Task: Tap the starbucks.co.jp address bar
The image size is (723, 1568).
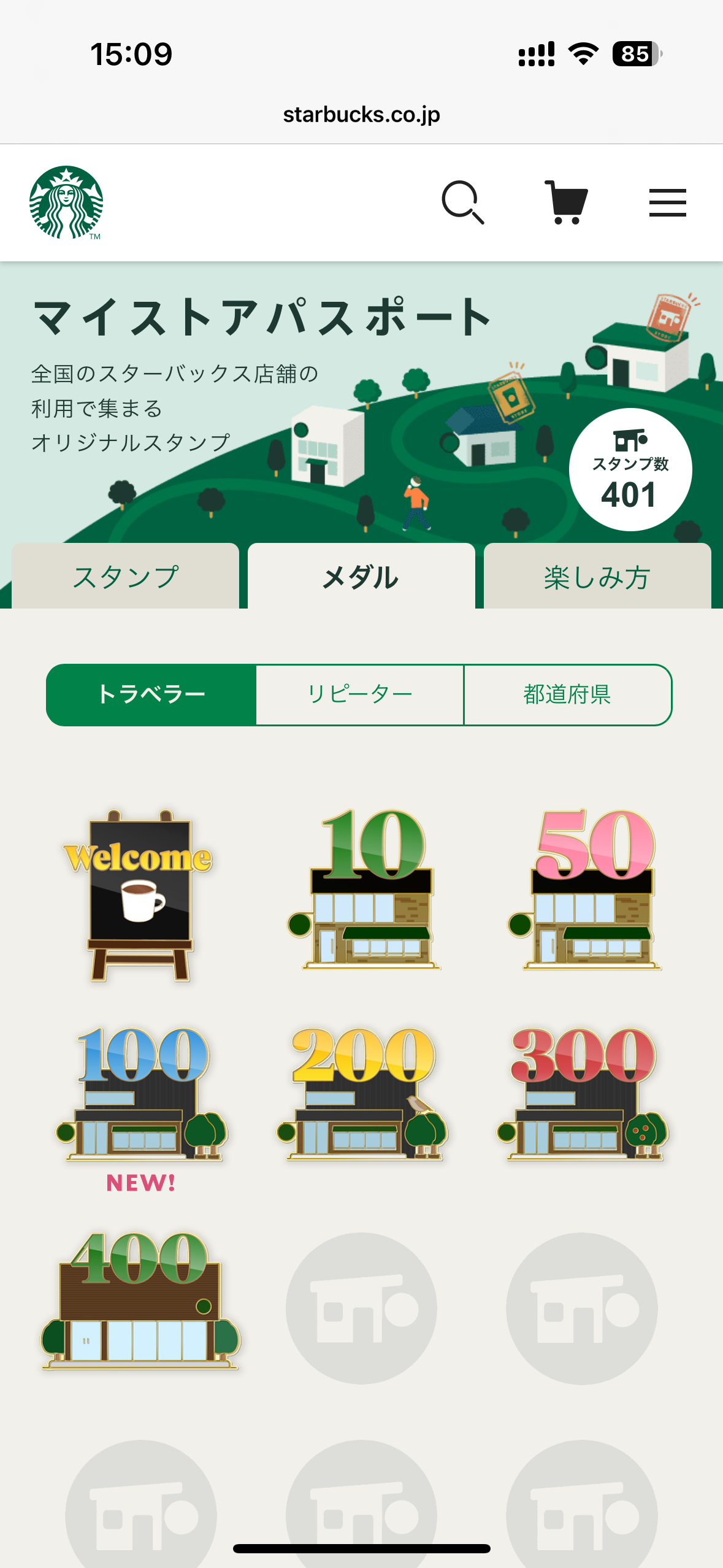Action: coord(361,115)
